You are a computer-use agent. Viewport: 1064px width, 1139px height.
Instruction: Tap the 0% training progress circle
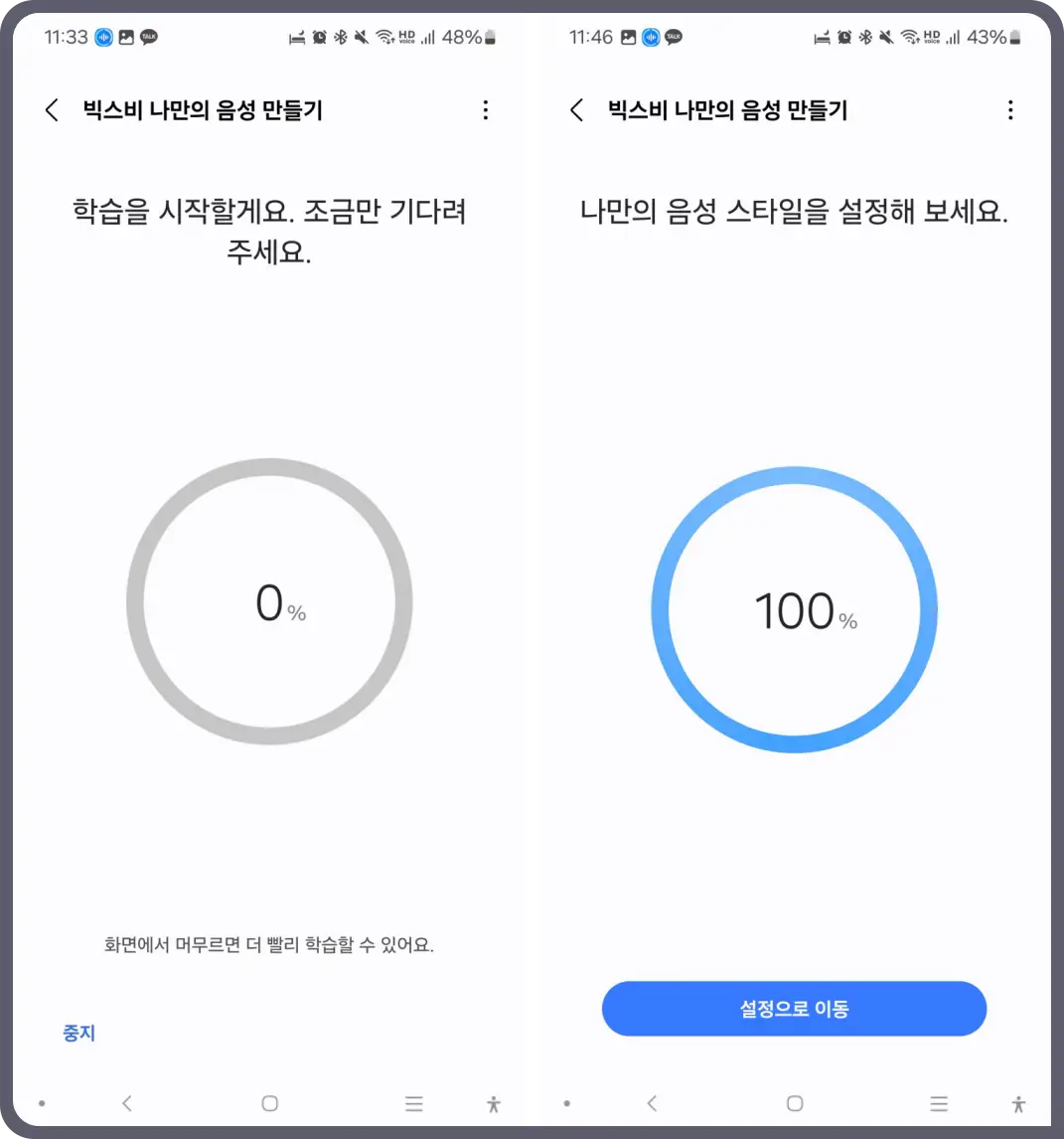pos(270,602)
